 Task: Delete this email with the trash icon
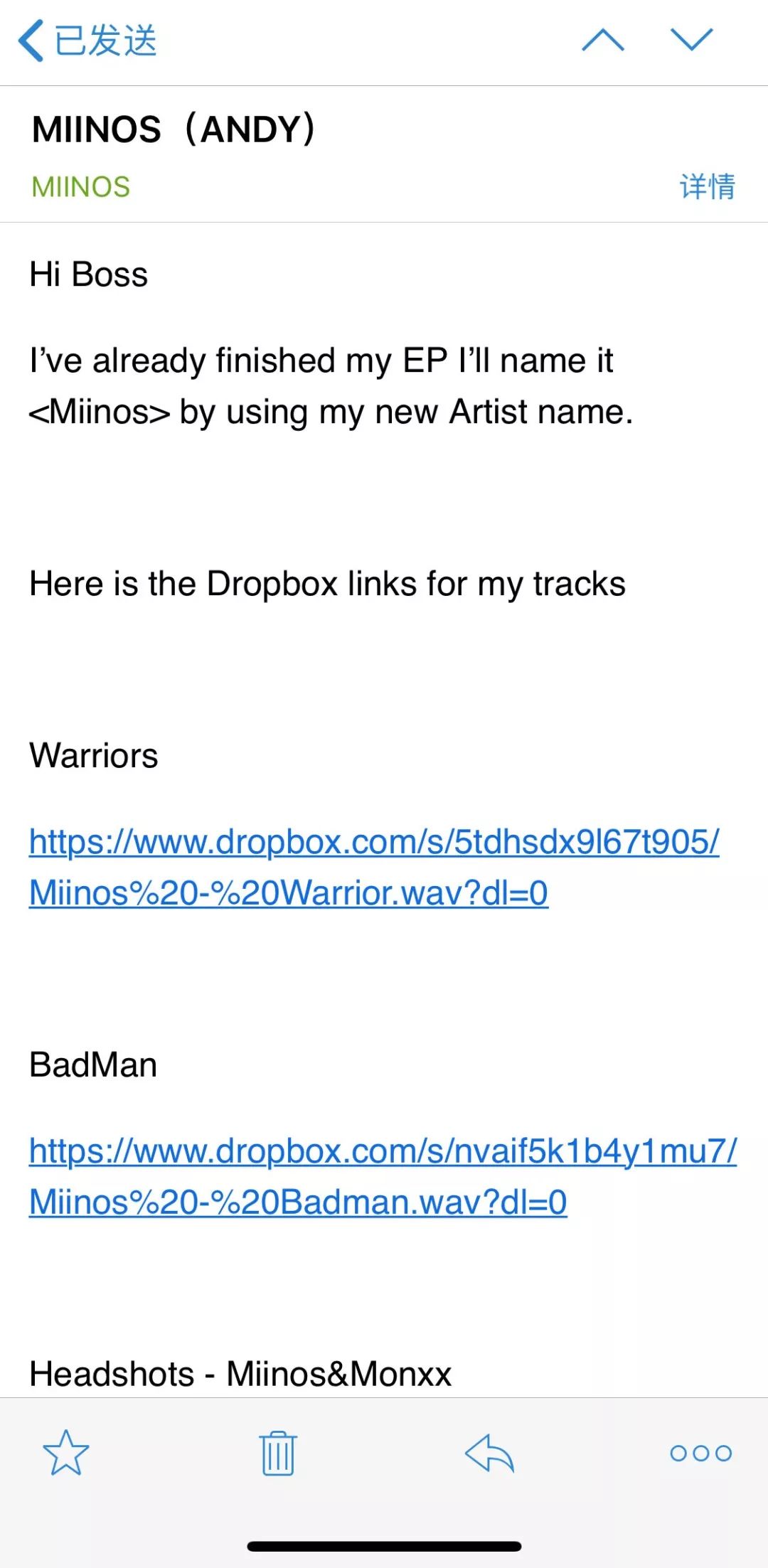click(x=278, y=1453)
